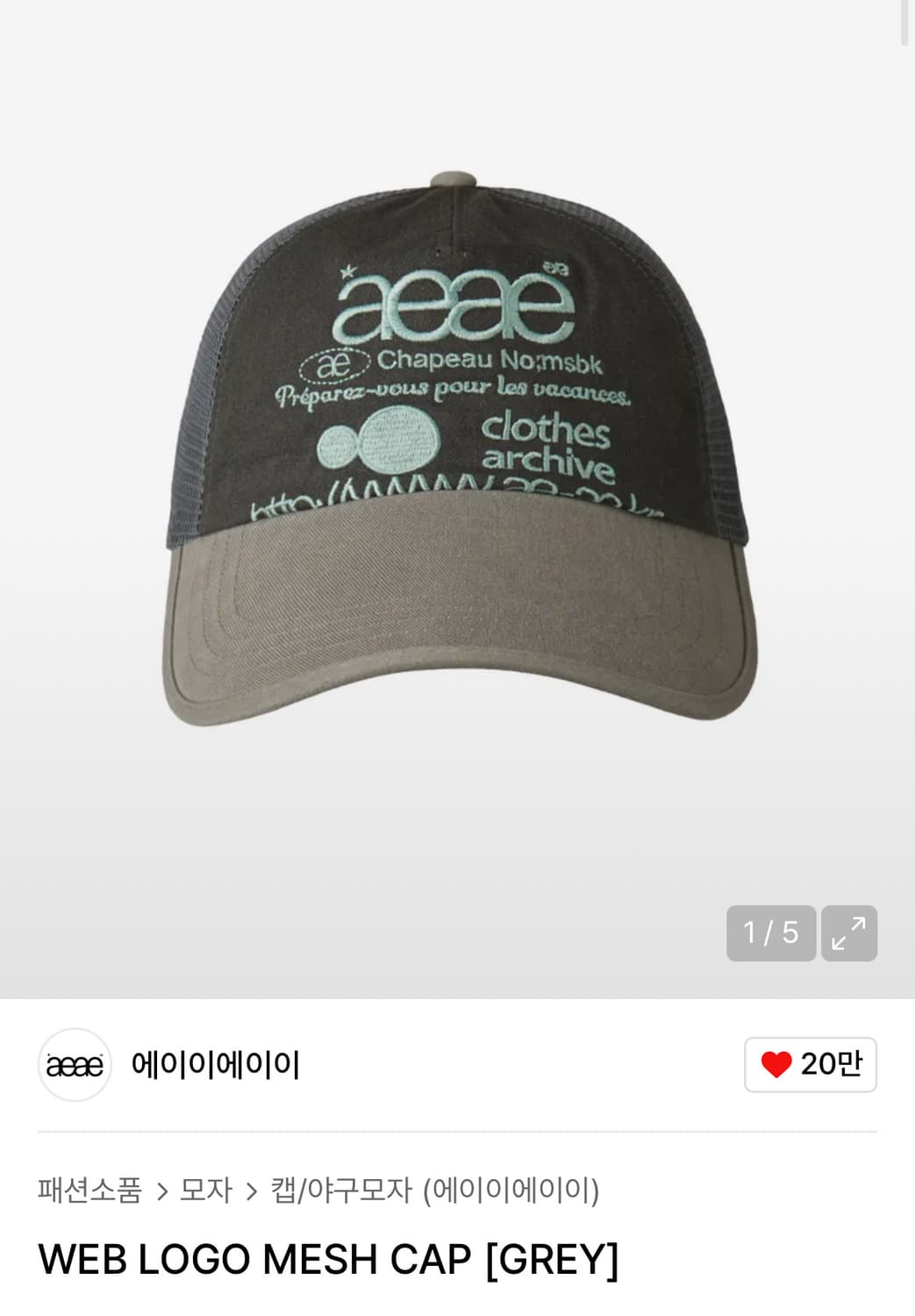Open next image via 1/5 indicator
This screenshot has width=915, height=1316.
click(x=770, y=933)
